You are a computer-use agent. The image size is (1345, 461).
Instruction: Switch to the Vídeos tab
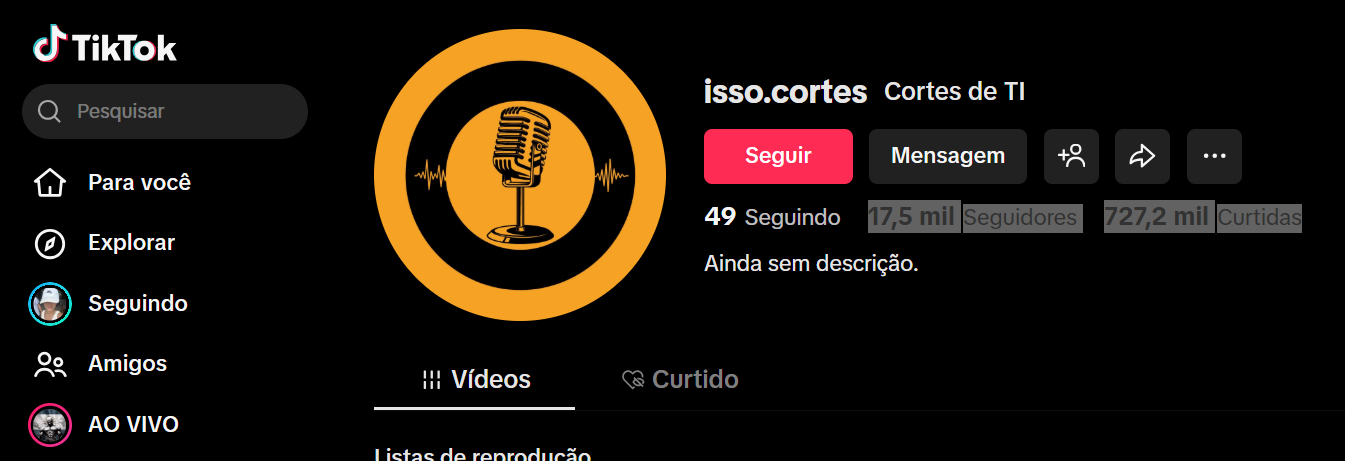tap(475, 380)
